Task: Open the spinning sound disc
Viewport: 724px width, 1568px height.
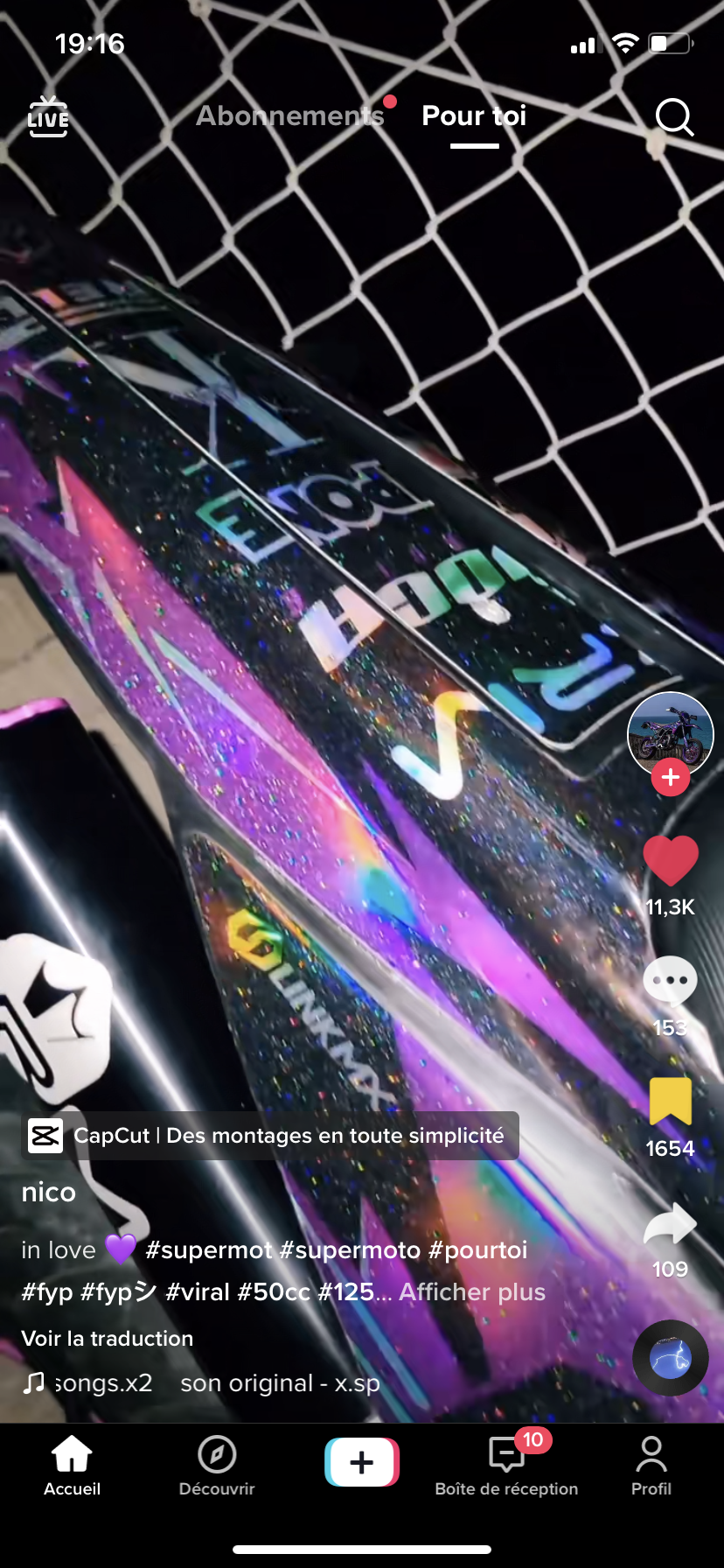Action: pos(670,1357)
